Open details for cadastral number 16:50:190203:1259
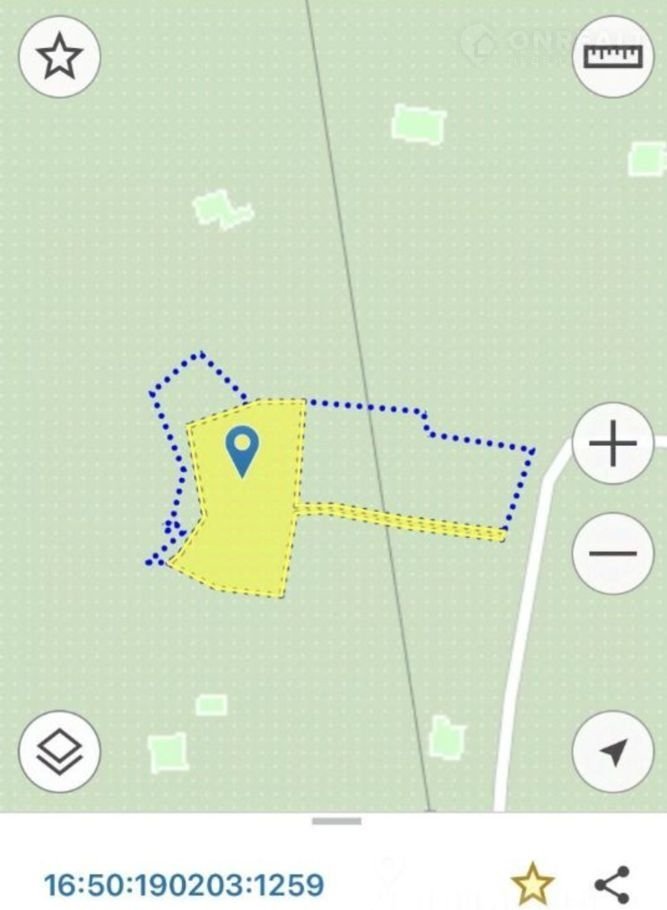Viewport: 667px width, 910px height. (x=184, y=884)
